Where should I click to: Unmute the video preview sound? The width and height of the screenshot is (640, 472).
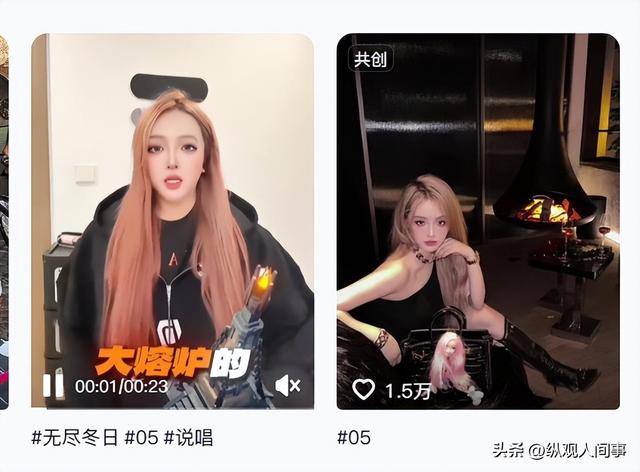(287, 385)
